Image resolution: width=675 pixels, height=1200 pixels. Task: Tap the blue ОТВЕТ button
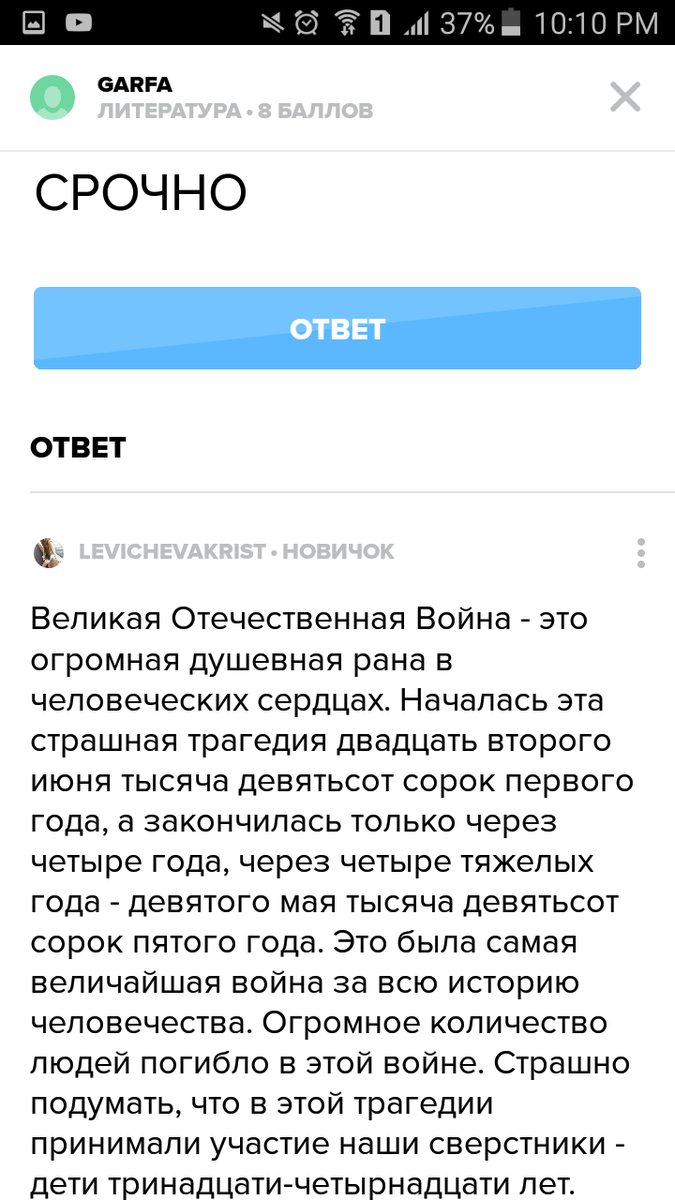pos(337,329)
